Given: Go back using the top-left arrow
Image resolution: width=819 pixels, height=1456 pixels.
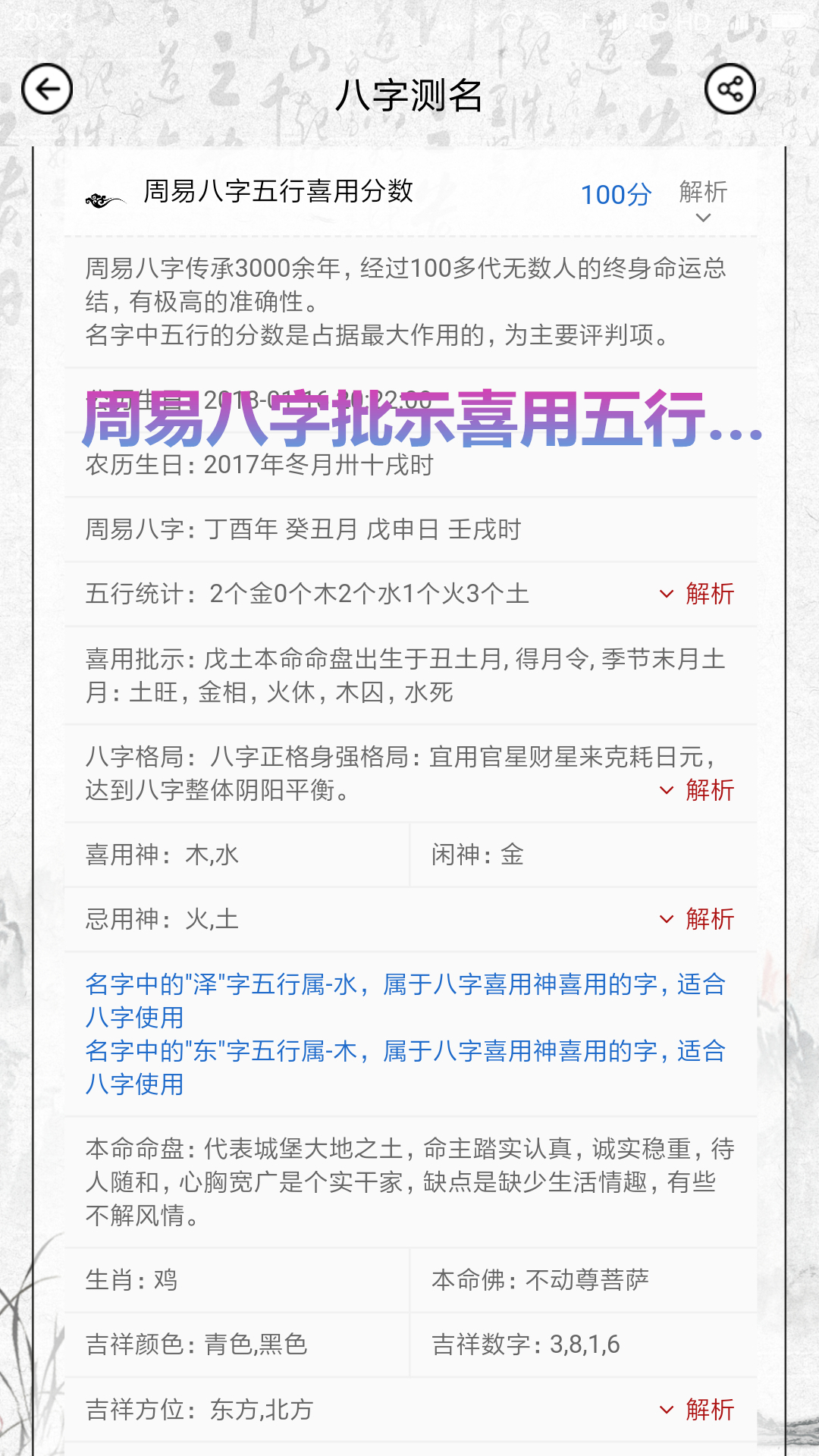Looking at the screenshot, I should (x=47, y=89).
